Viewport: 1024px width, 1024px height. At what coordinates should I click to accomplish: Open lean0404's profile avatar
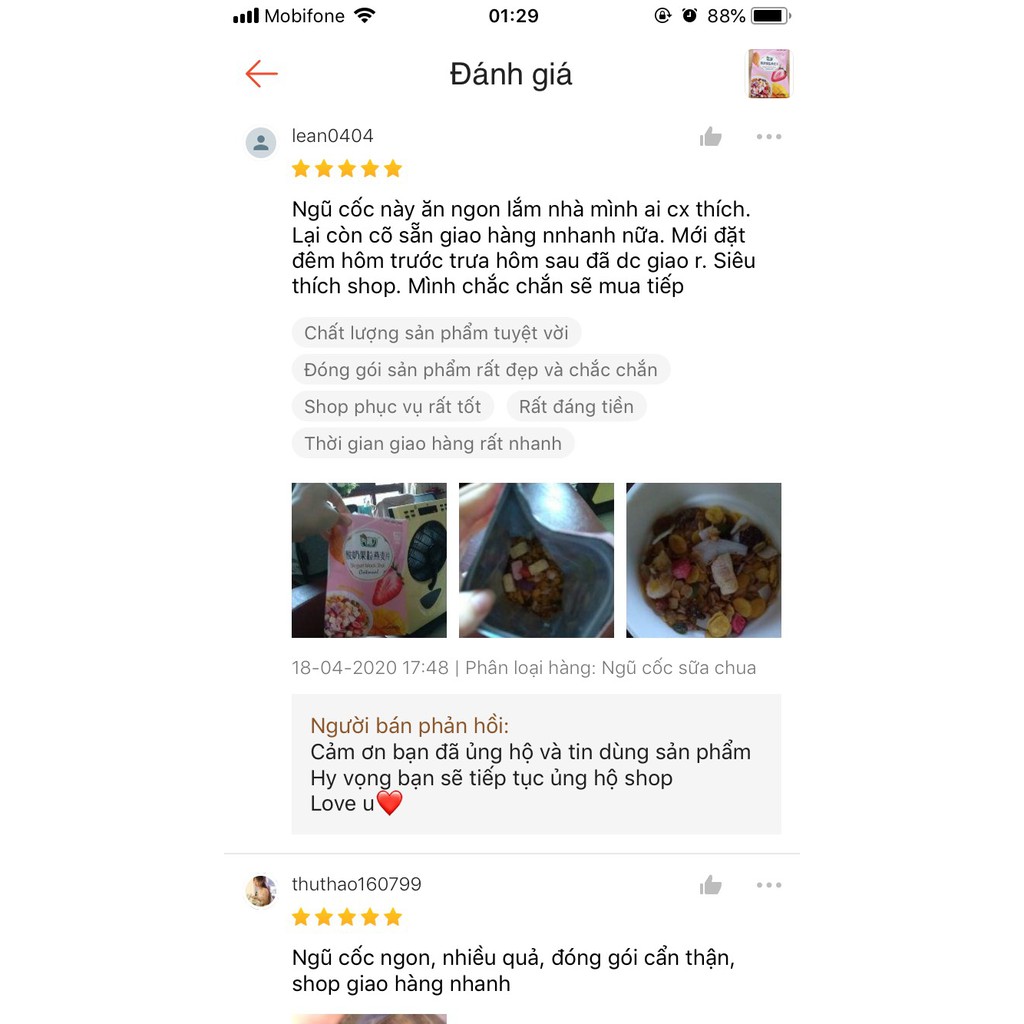coord(261,143)
